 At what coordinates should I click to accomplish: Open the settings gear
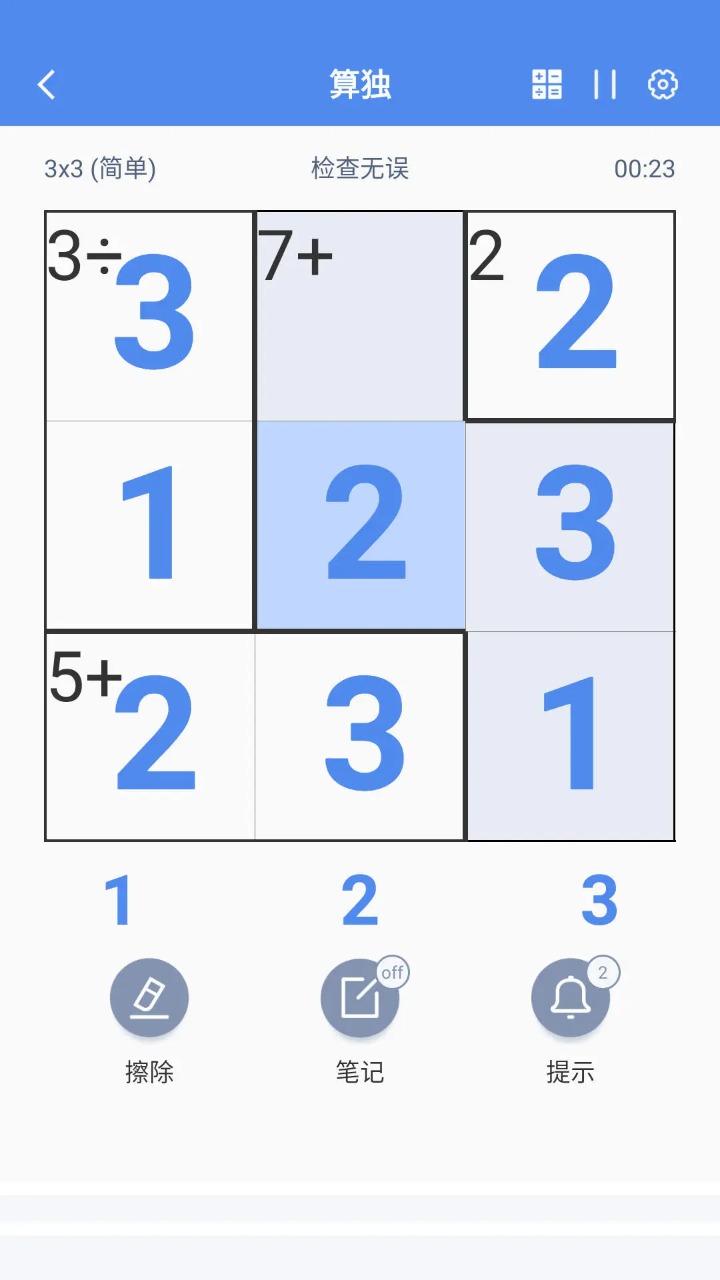pyautogui.click(x=663, y=85)
